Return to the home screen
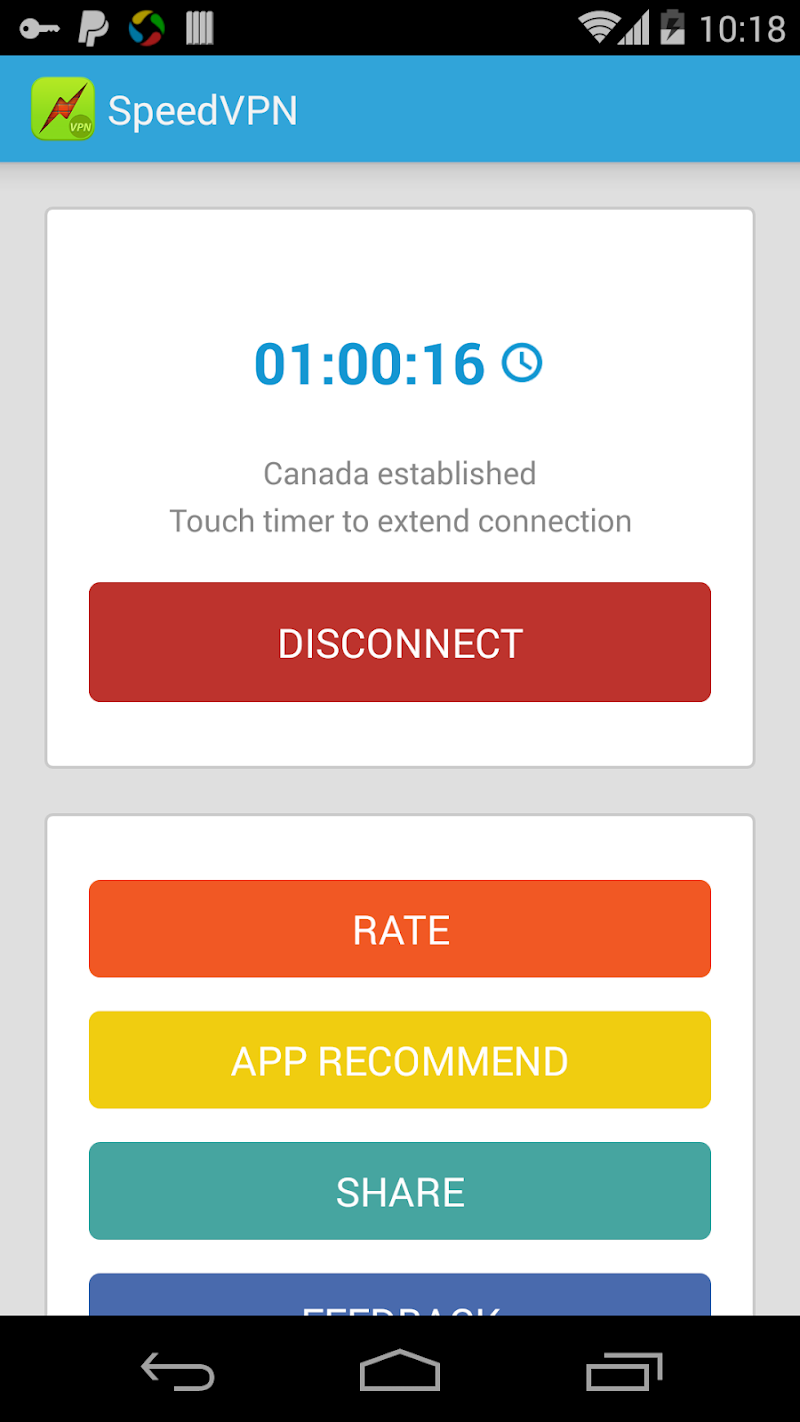This screenshot has width=800, height=1422. pyautogui.click(x=400, y=1370)
